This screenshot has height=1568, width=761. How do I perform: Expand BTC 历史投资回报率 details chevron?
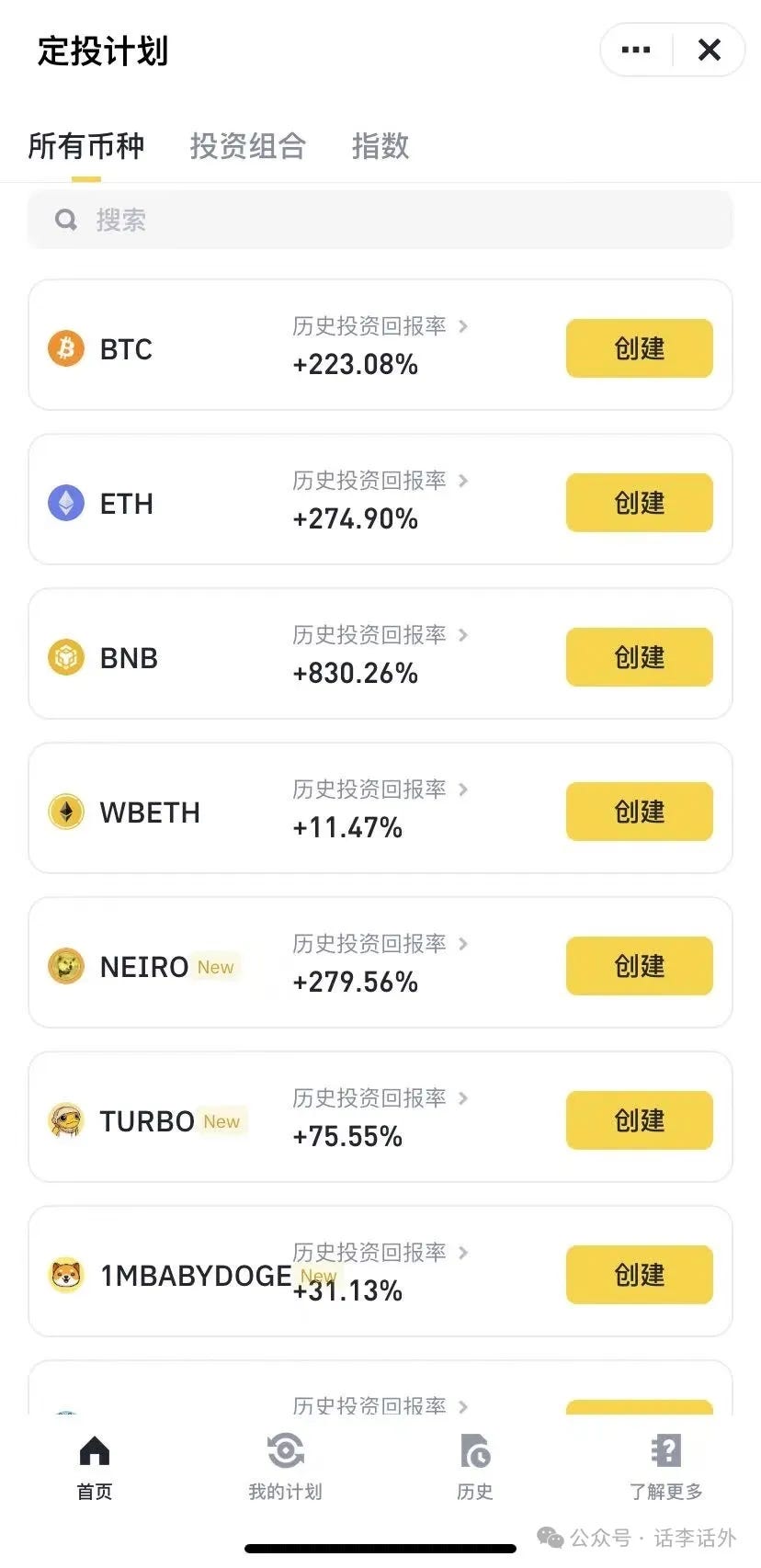point(462,326)
